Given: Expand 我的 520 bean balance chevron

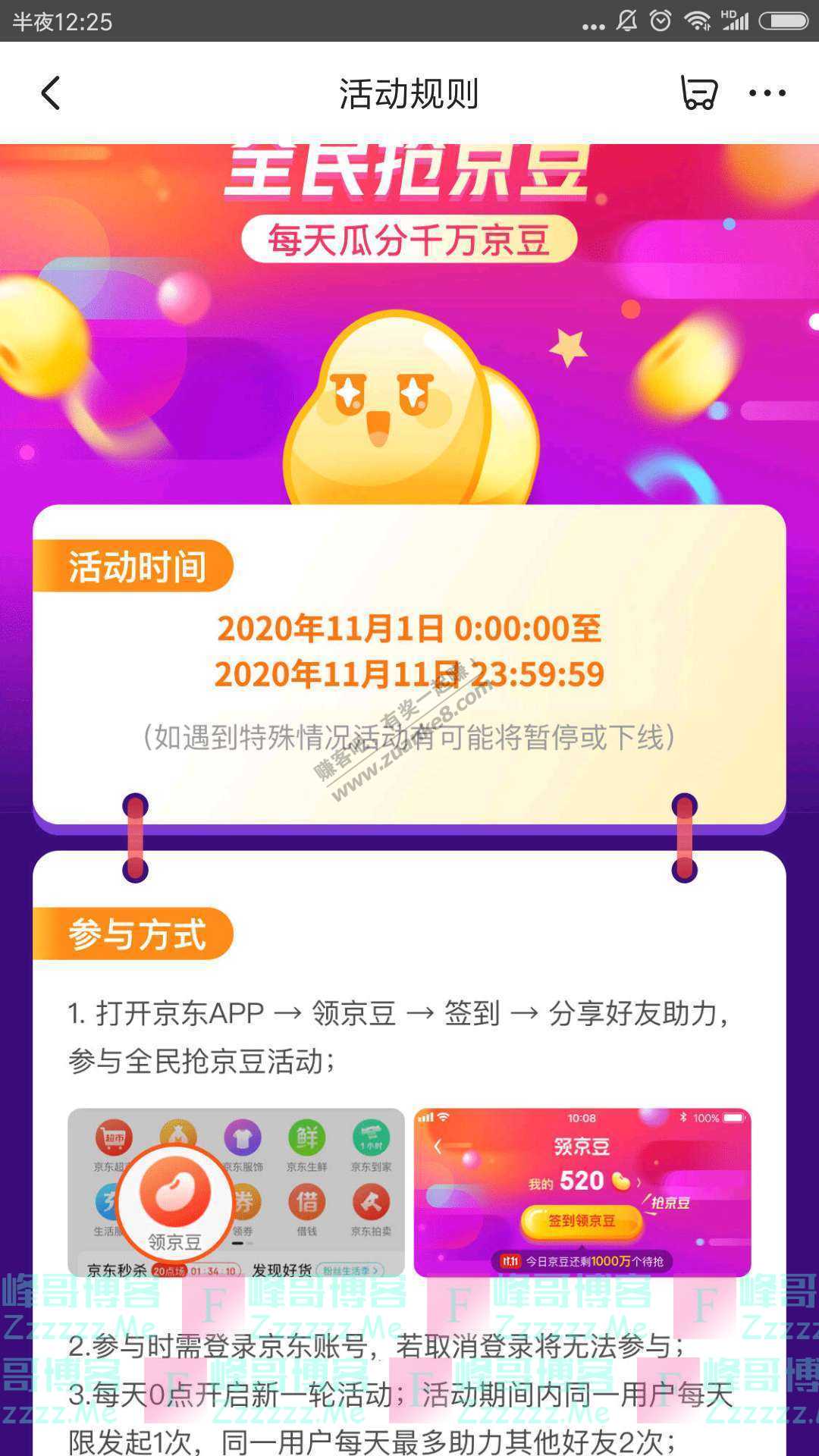Looking at the screenshot, I should point(639,1182).
